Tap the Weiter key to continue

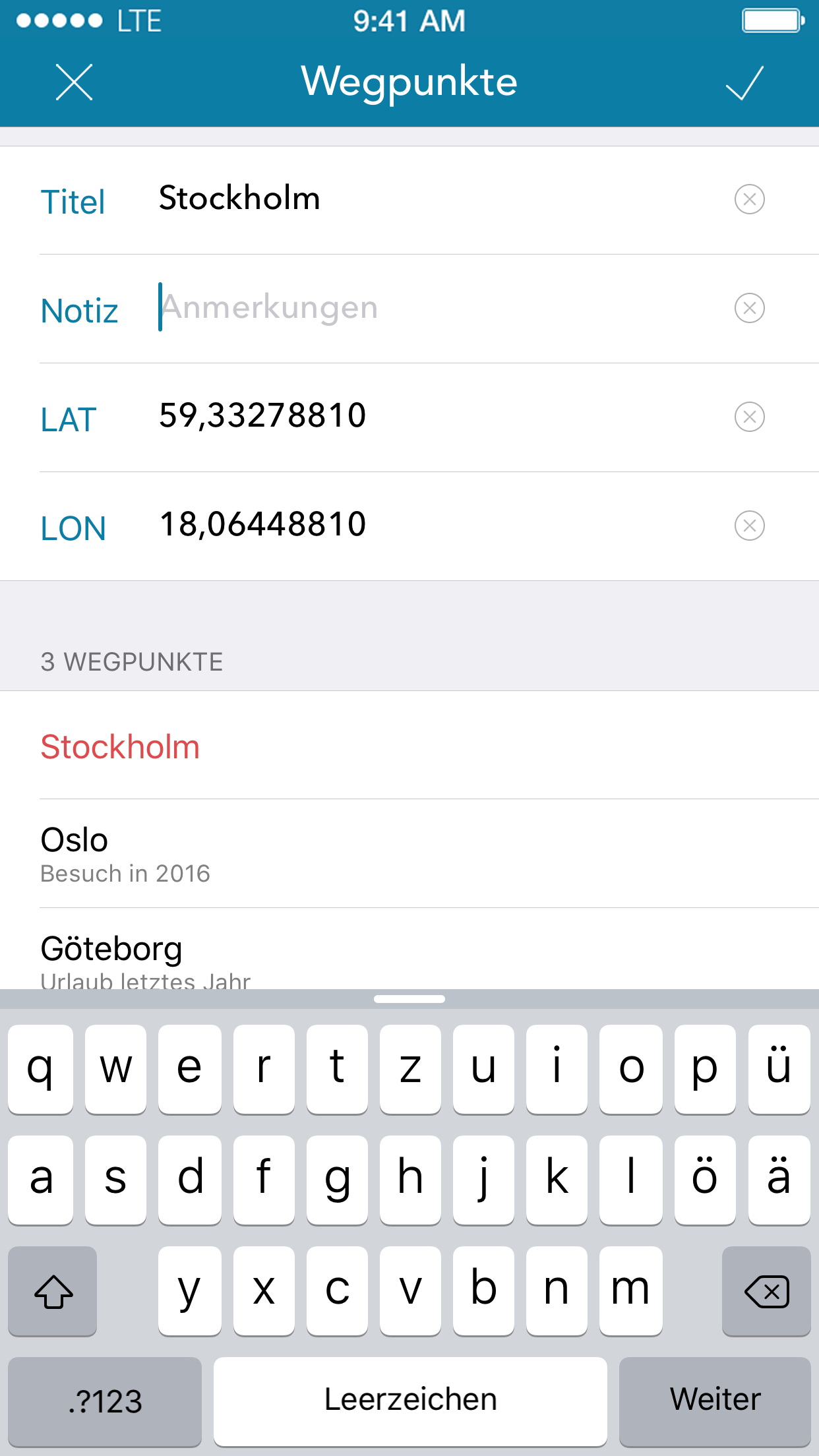point(716,1400)
